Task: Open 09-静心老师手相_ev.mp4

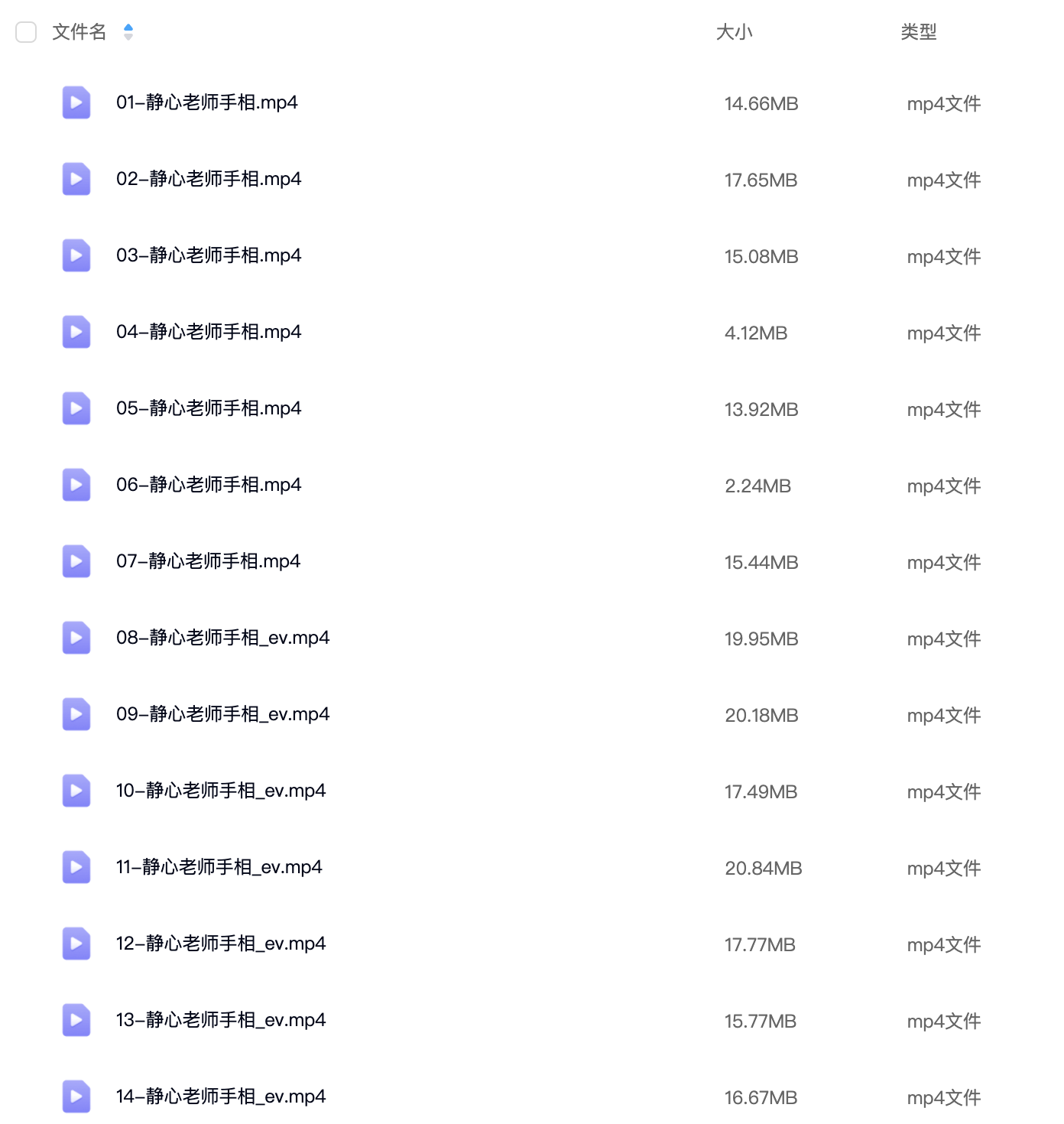Action: [x=222, y=714]
